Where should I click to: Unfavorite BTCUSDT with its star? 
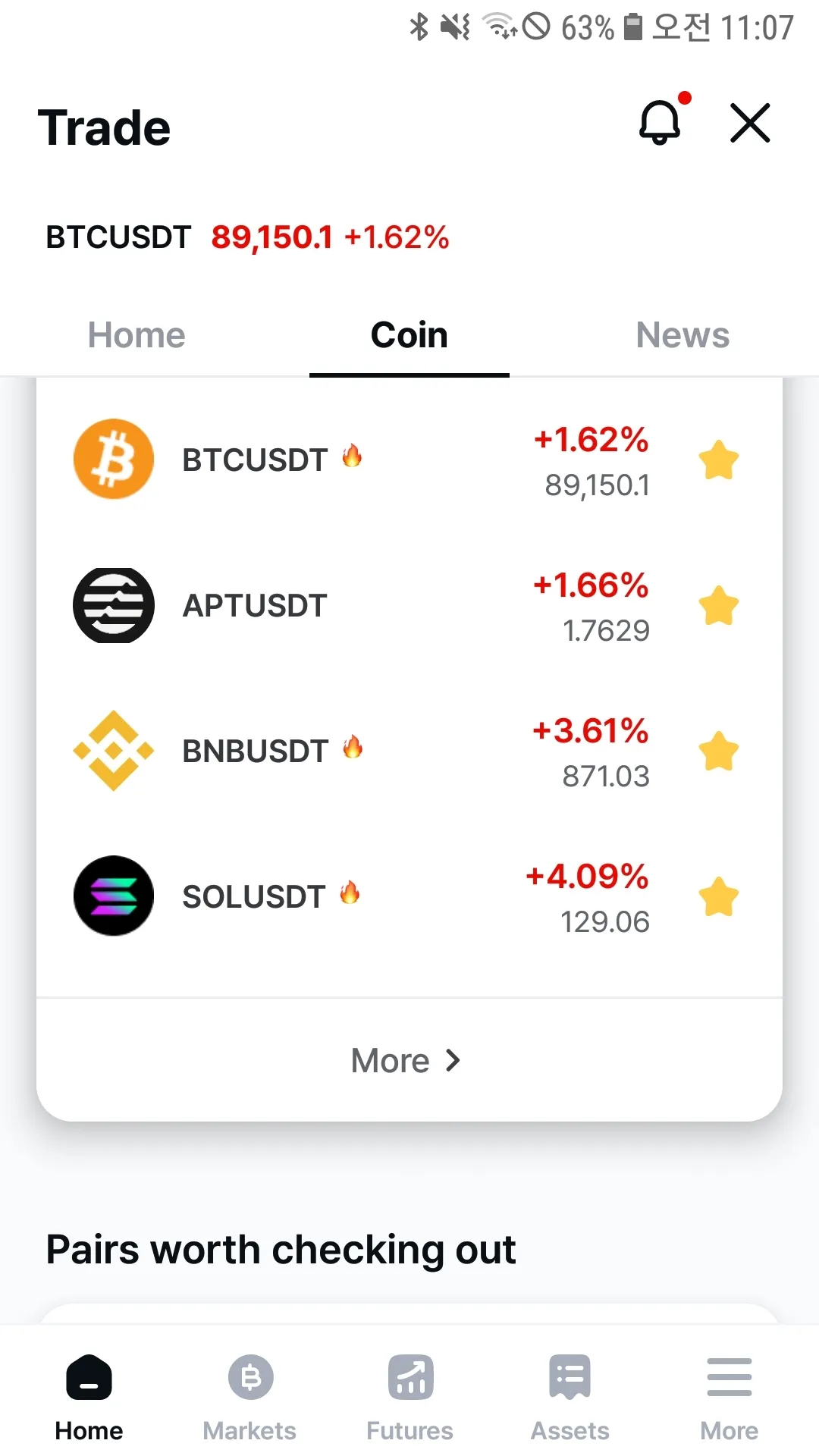click(718, 460)
